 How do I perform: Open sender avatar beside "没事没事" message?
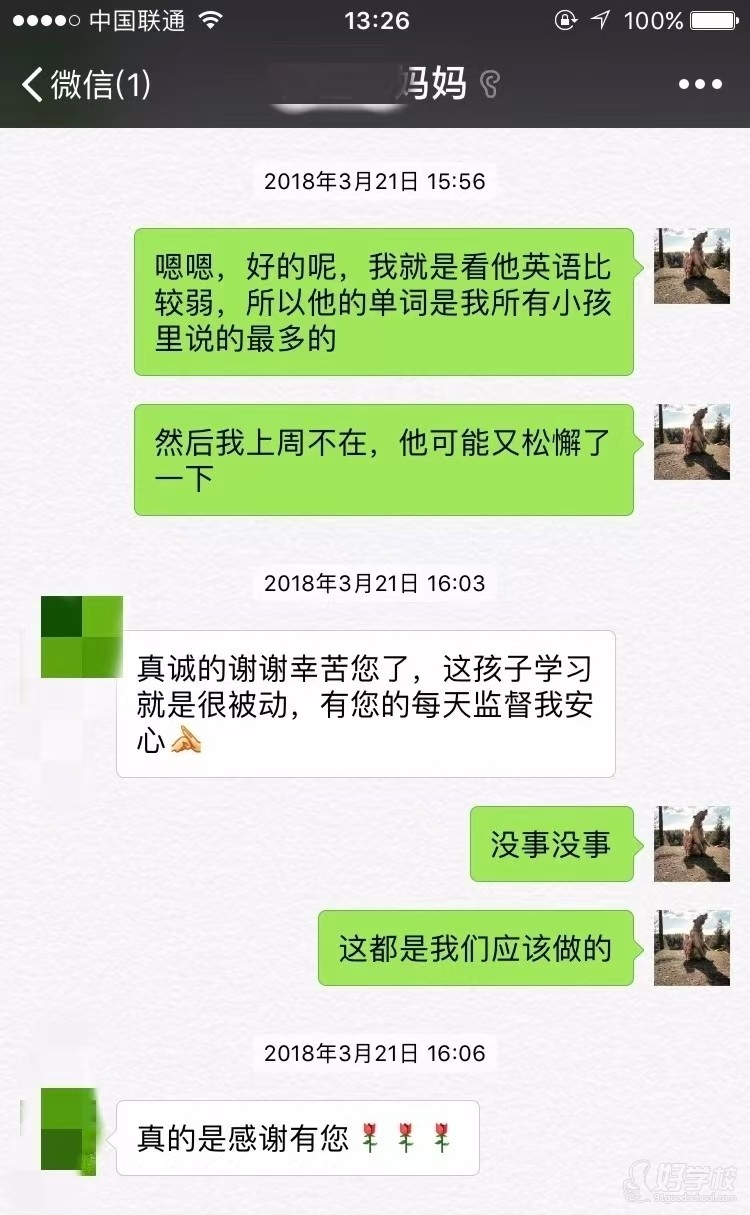[692, 844]
